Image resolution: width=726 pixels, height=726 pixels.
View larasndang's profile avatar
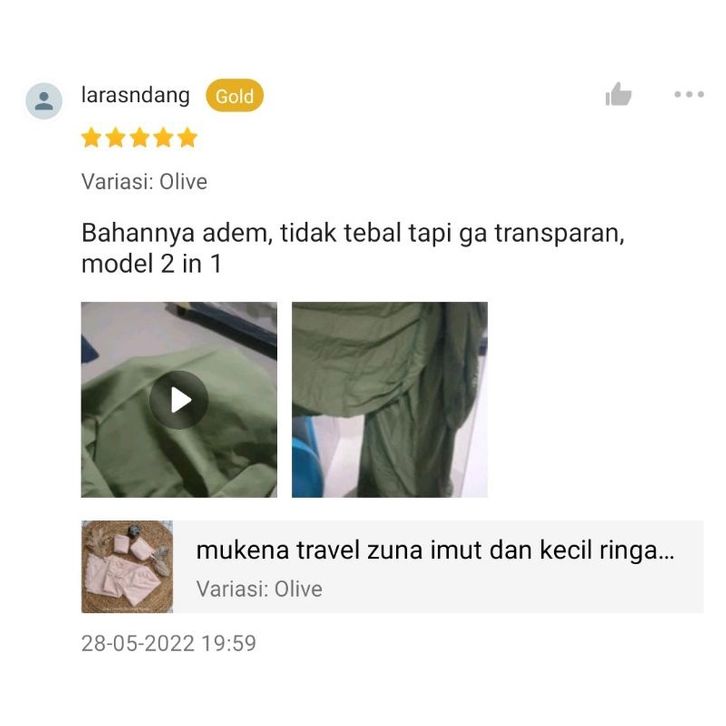click(x=44, y=99)
